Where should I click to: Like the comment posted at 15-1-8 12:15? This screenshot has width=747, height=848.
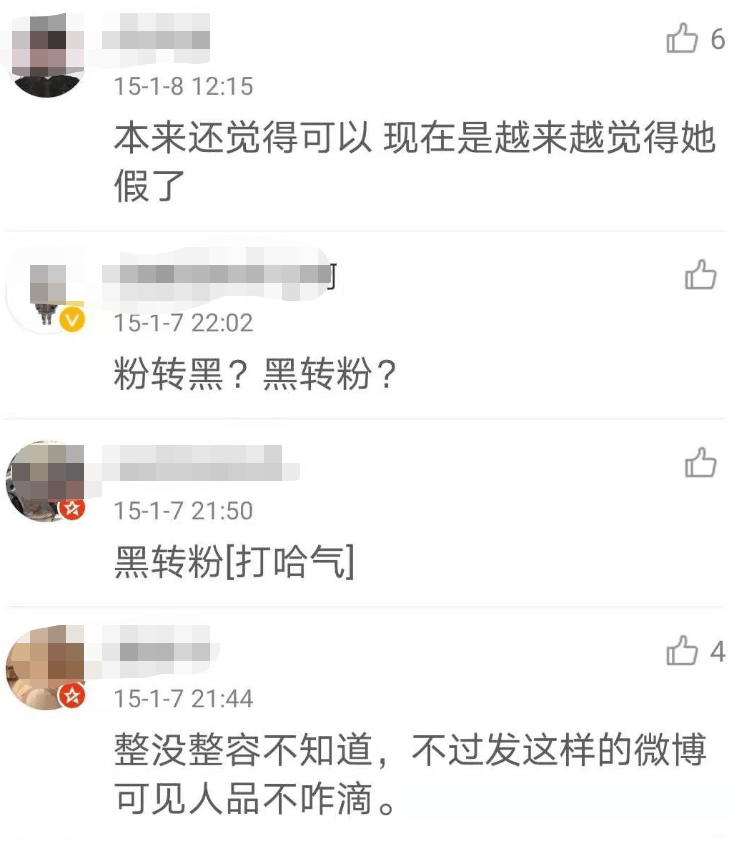682,40
